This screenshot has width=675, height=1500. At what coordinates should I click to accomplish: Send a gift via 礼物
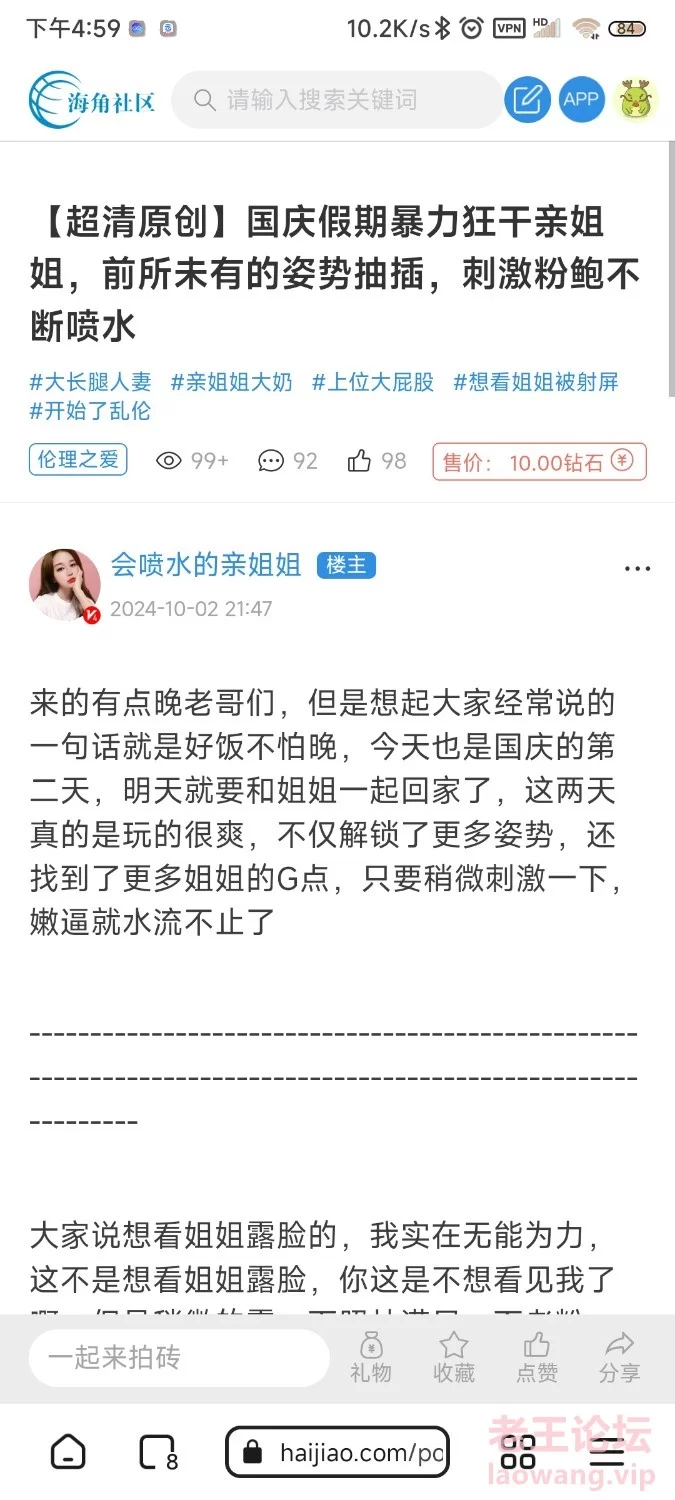click(x=371, y=1357)
